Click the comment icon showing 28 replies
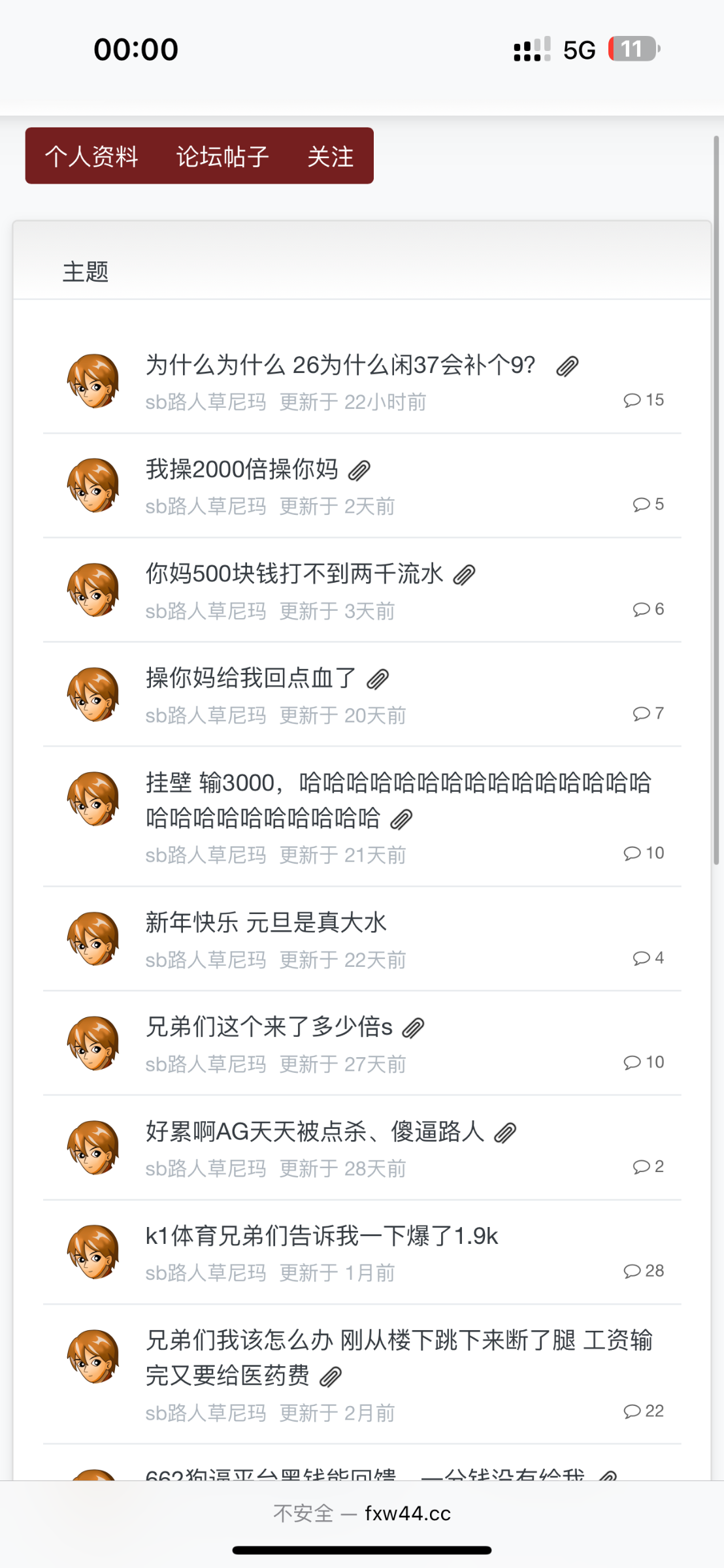The image size is (724, 1568). click(642, 1270)
